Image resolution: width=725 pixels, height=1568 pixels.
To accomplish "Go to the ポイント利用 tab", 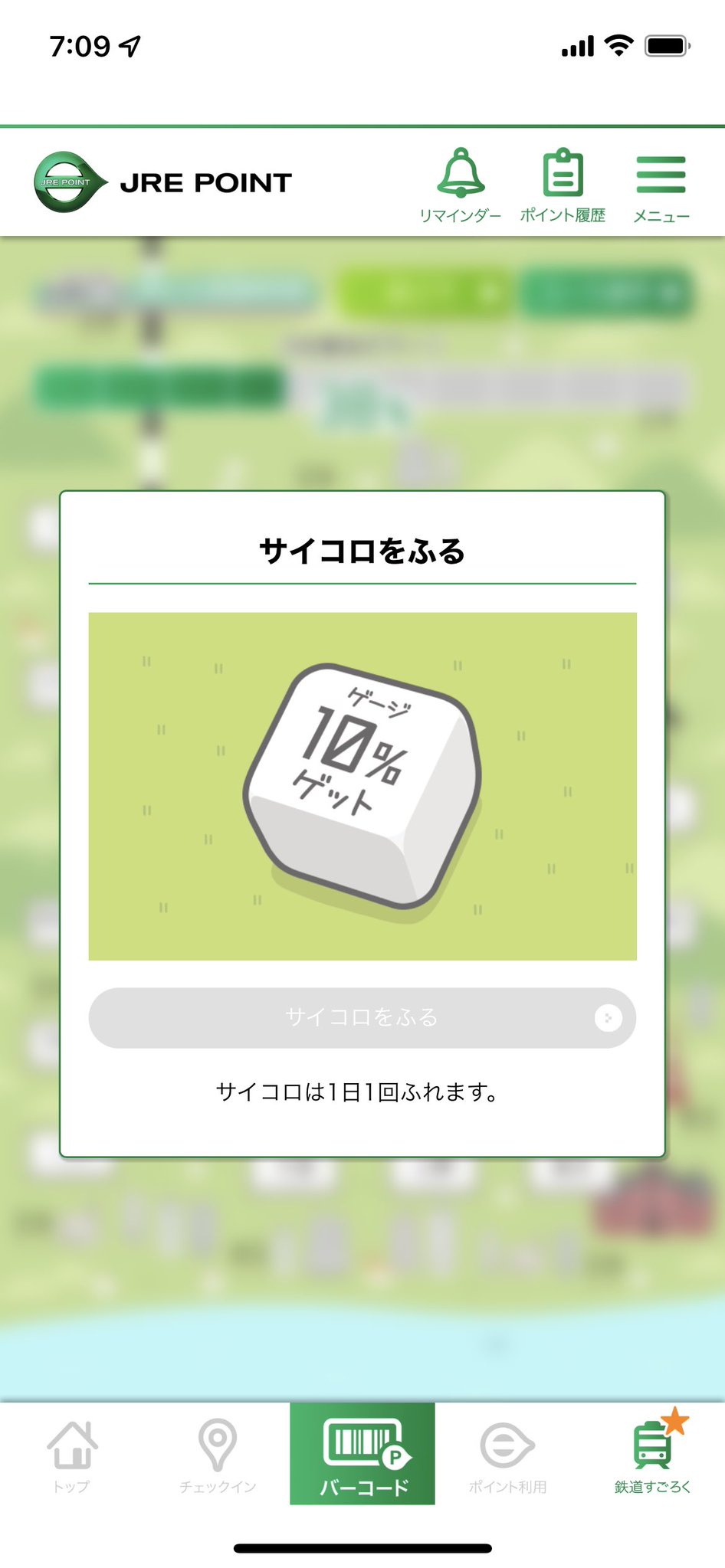I will [507, 1455].
